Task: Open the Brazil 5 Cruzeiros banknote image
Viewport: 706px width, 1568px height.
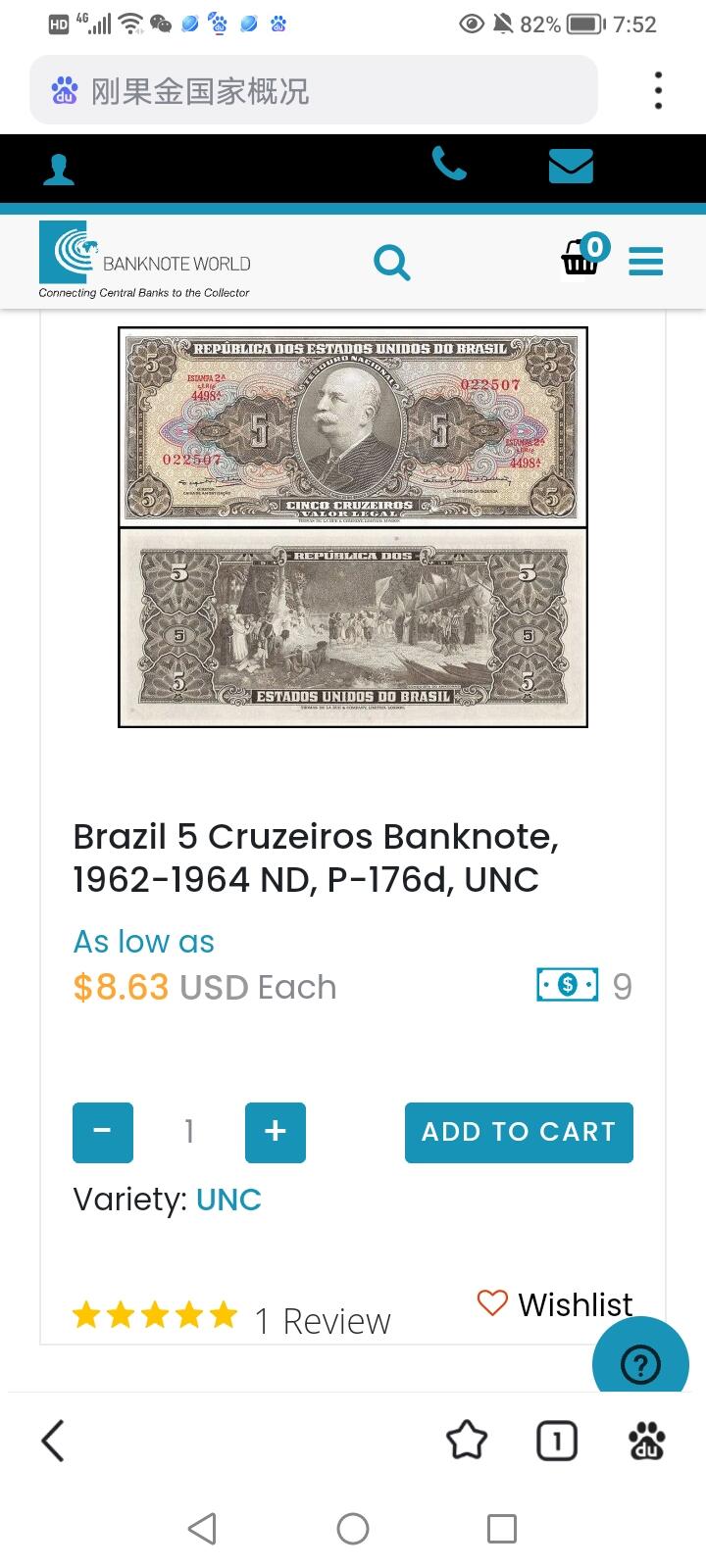Action: click(x=353, y=527)
